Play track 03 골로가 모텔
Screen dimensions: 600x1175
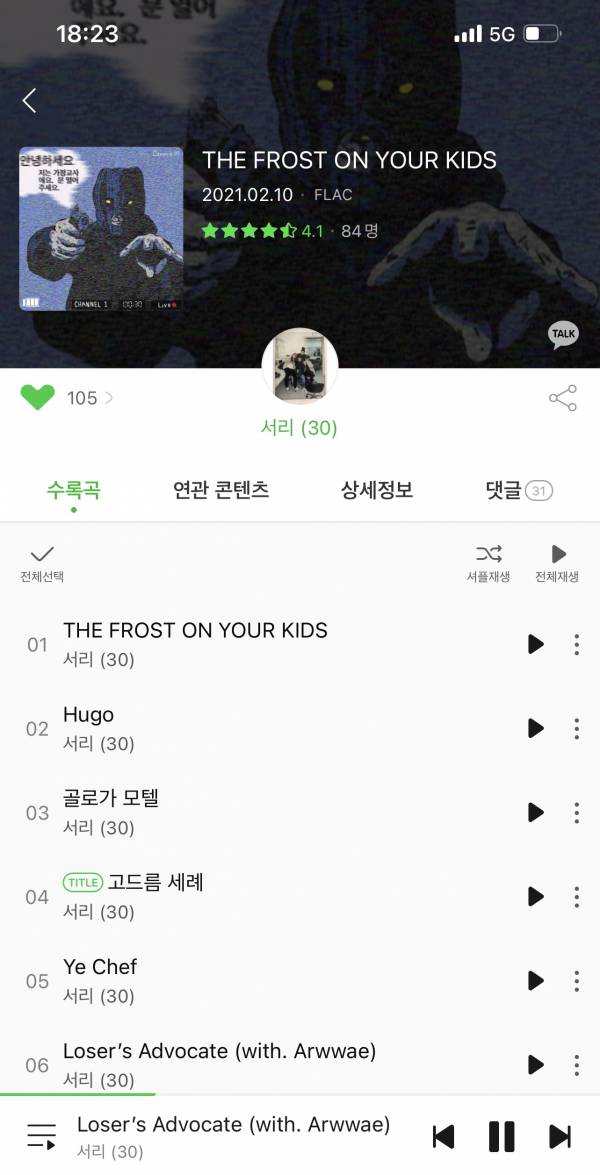click(x=535, y=812)
